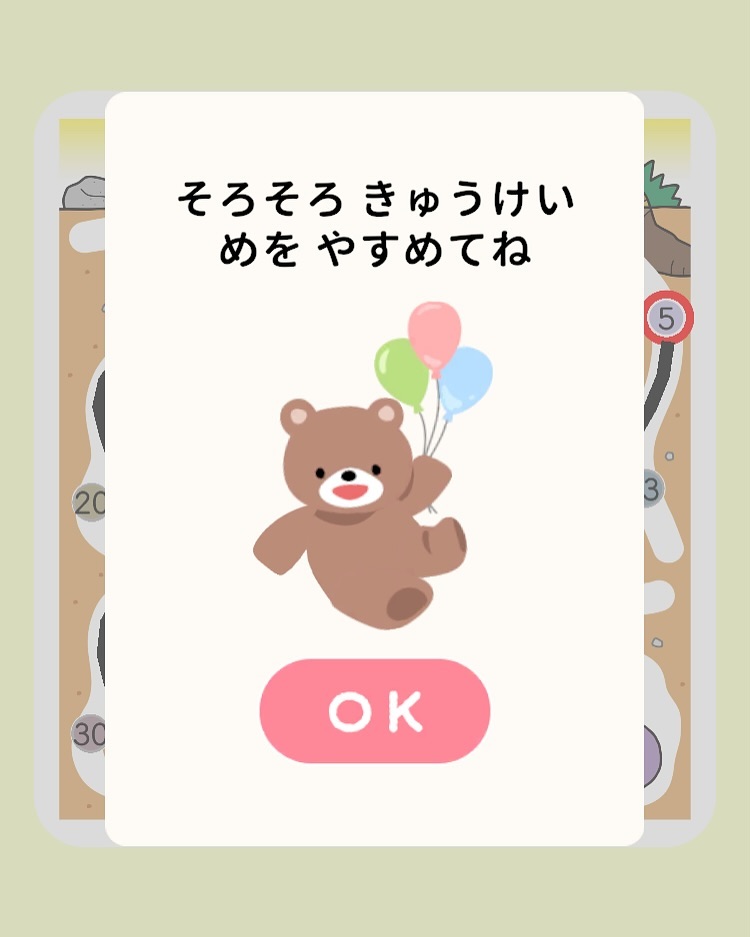The height and width of the screenshot is (937, 750).
Task: Tap OK to dismiss the break reminder
Action: pos(375,711)
